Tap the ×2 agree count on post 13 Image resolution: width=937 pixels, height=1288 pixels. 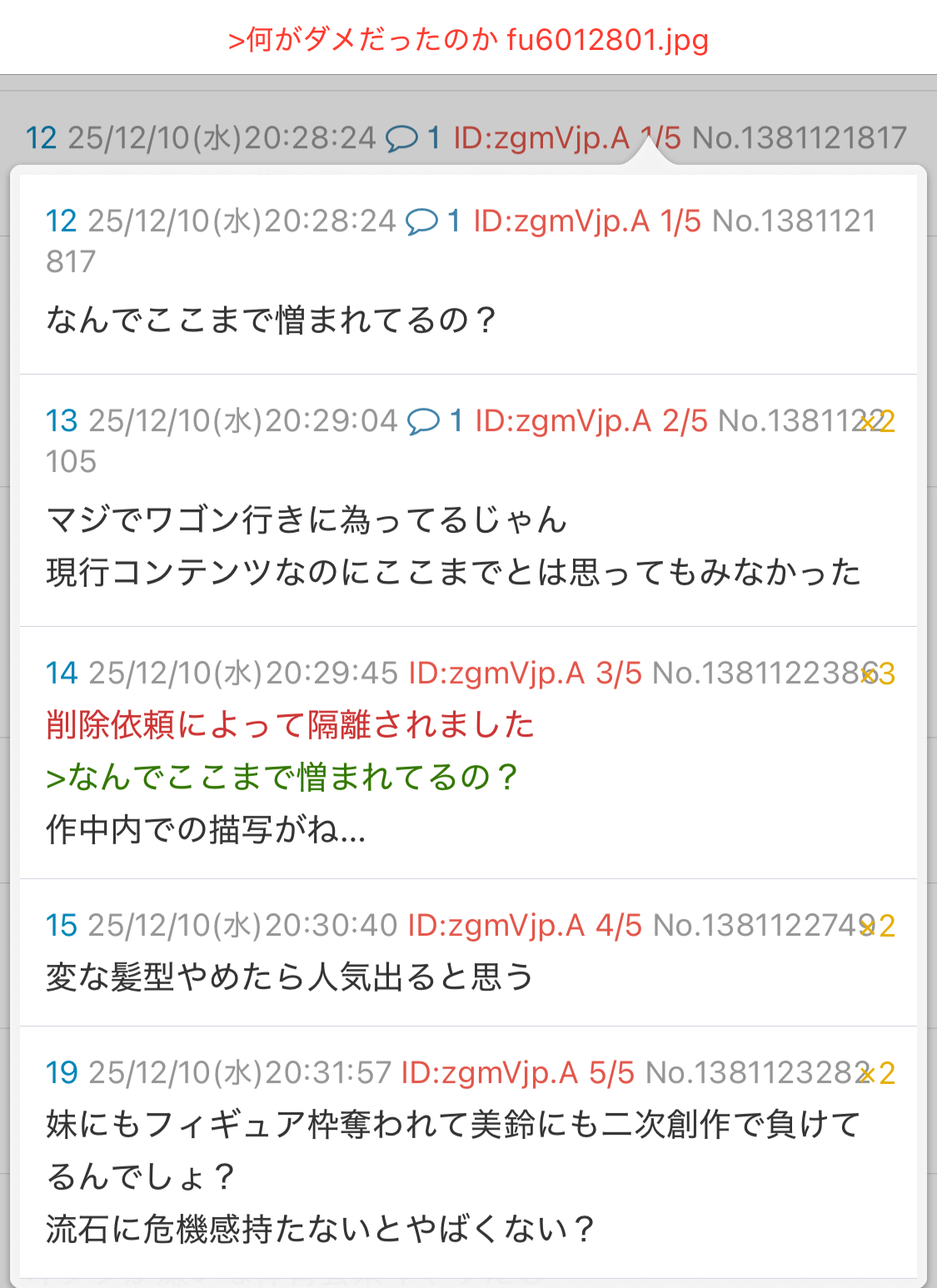click(880, 422)
